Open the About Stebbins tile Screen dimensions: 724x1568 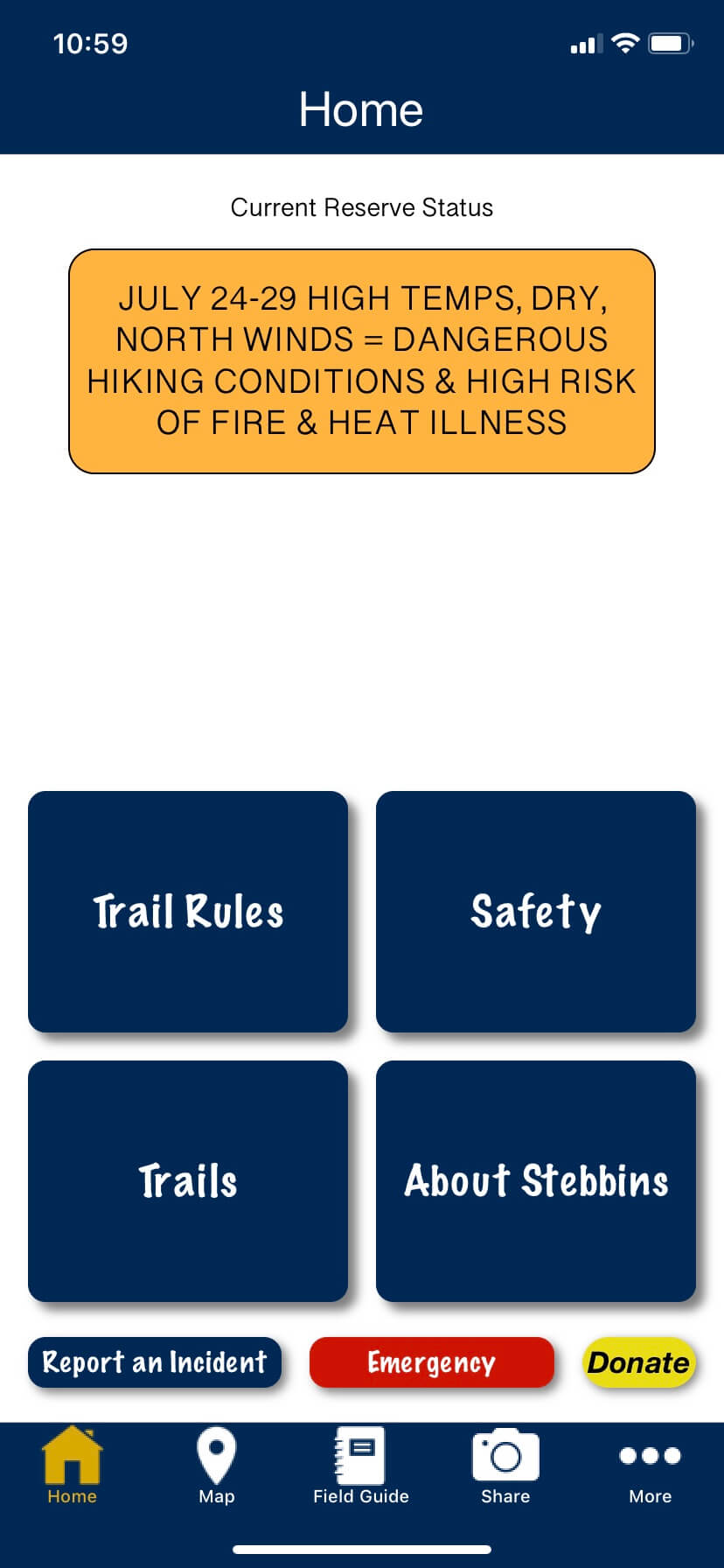[x=536, y=1181]
